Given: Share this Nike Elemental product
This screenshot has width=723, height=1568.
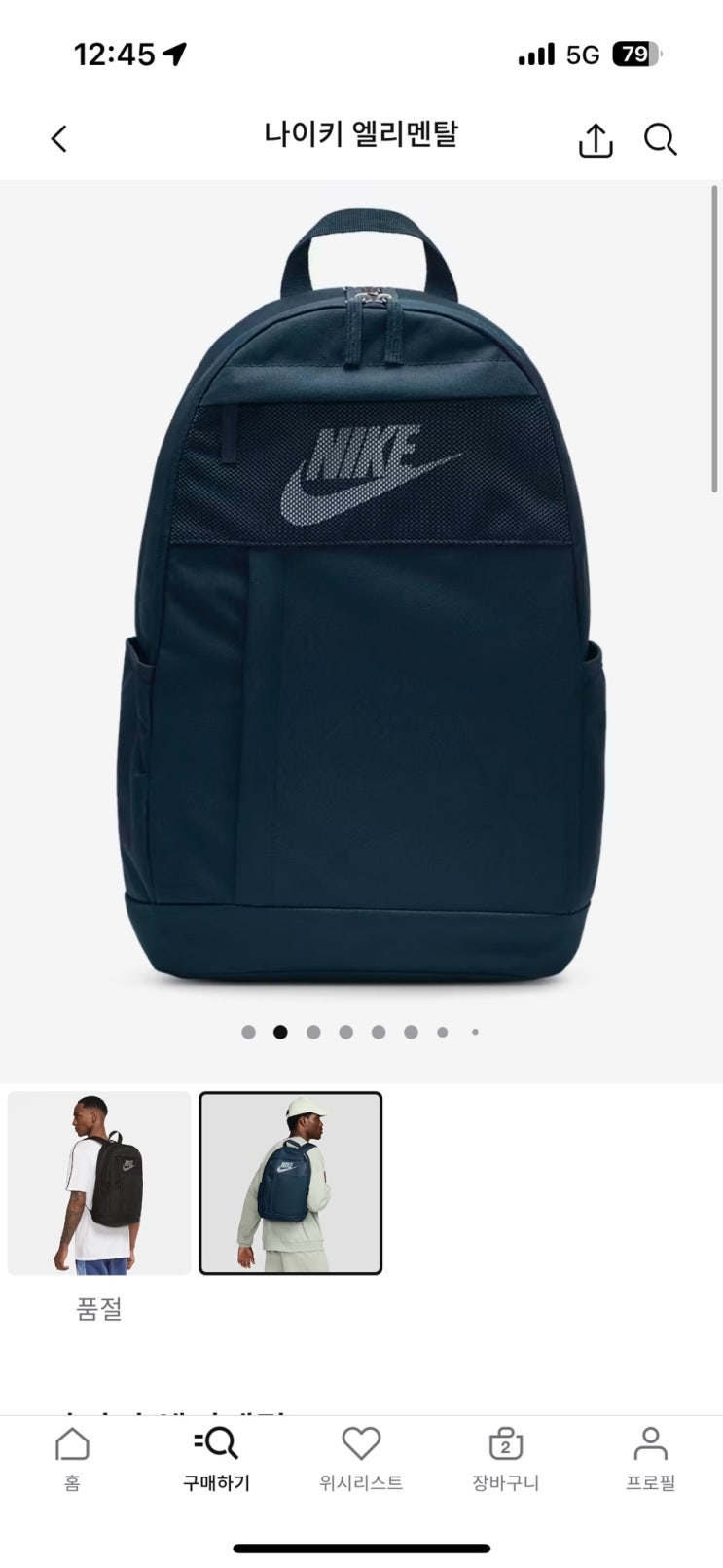Looking at the screenshot, I should coord(596,140).
